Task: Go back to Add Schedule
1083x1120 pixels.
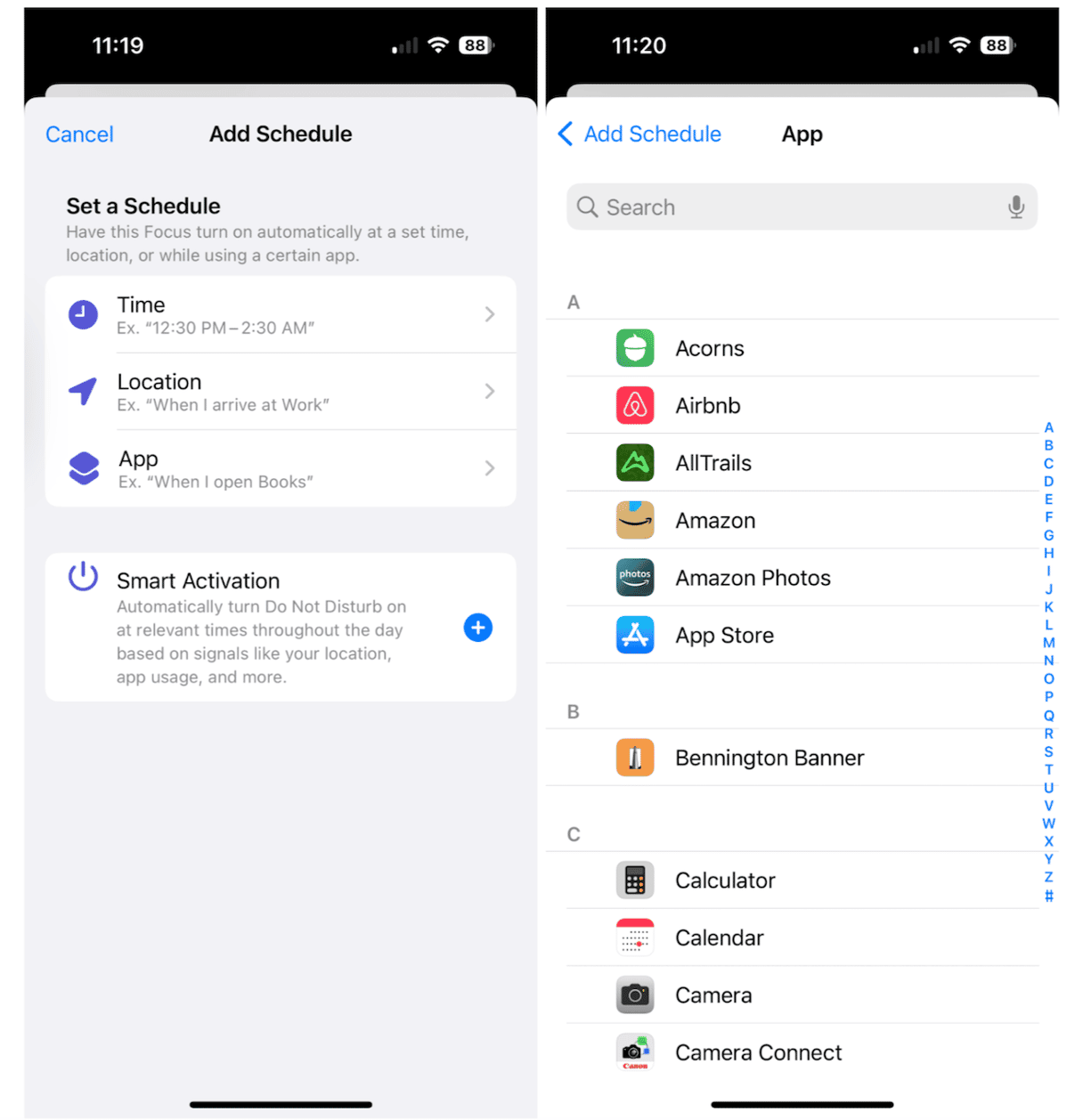Action: pos(639,134)
